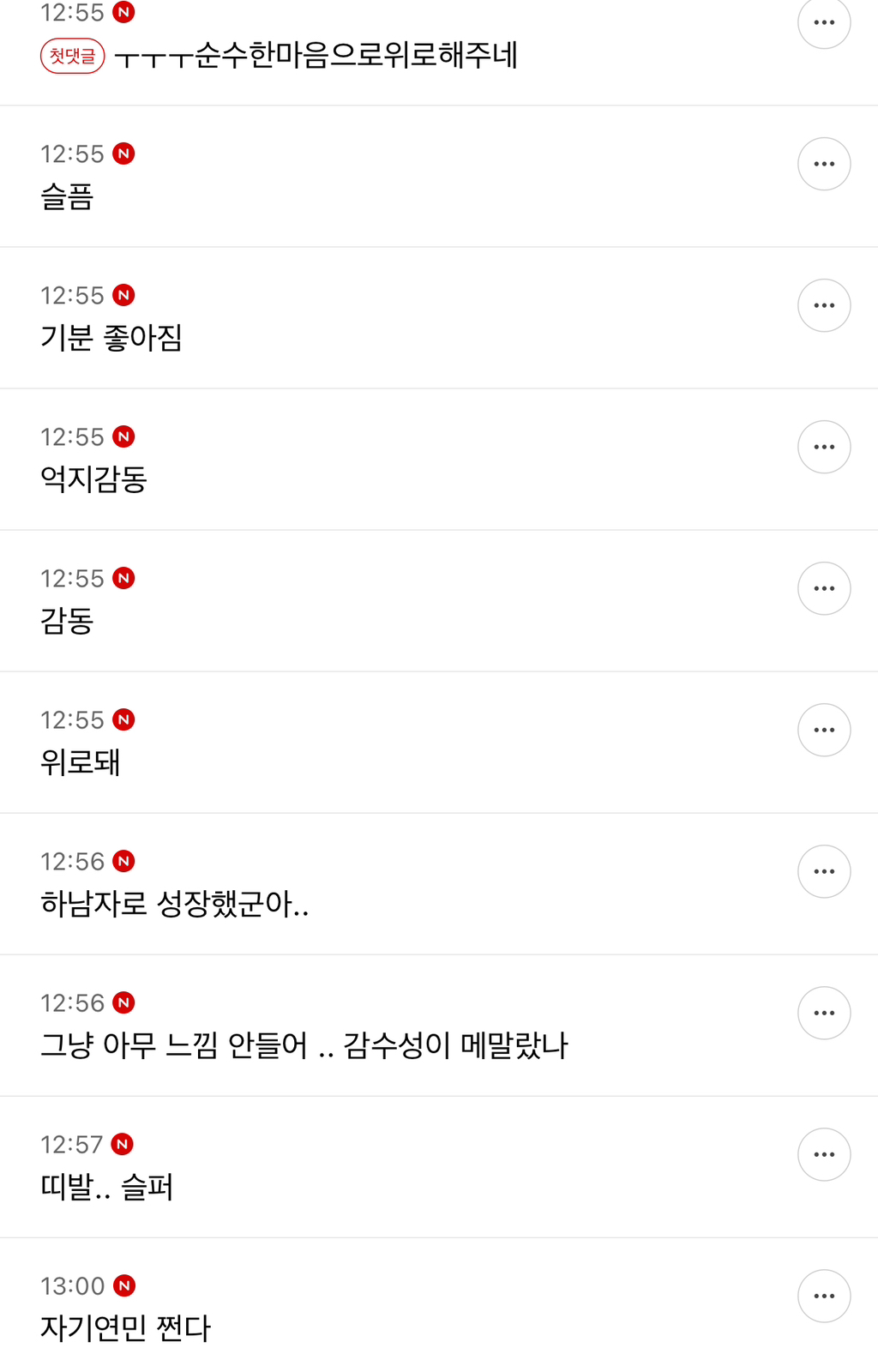
Task: Open more options for comment 자기연민 쩐다
Action: pos(824,1296)
